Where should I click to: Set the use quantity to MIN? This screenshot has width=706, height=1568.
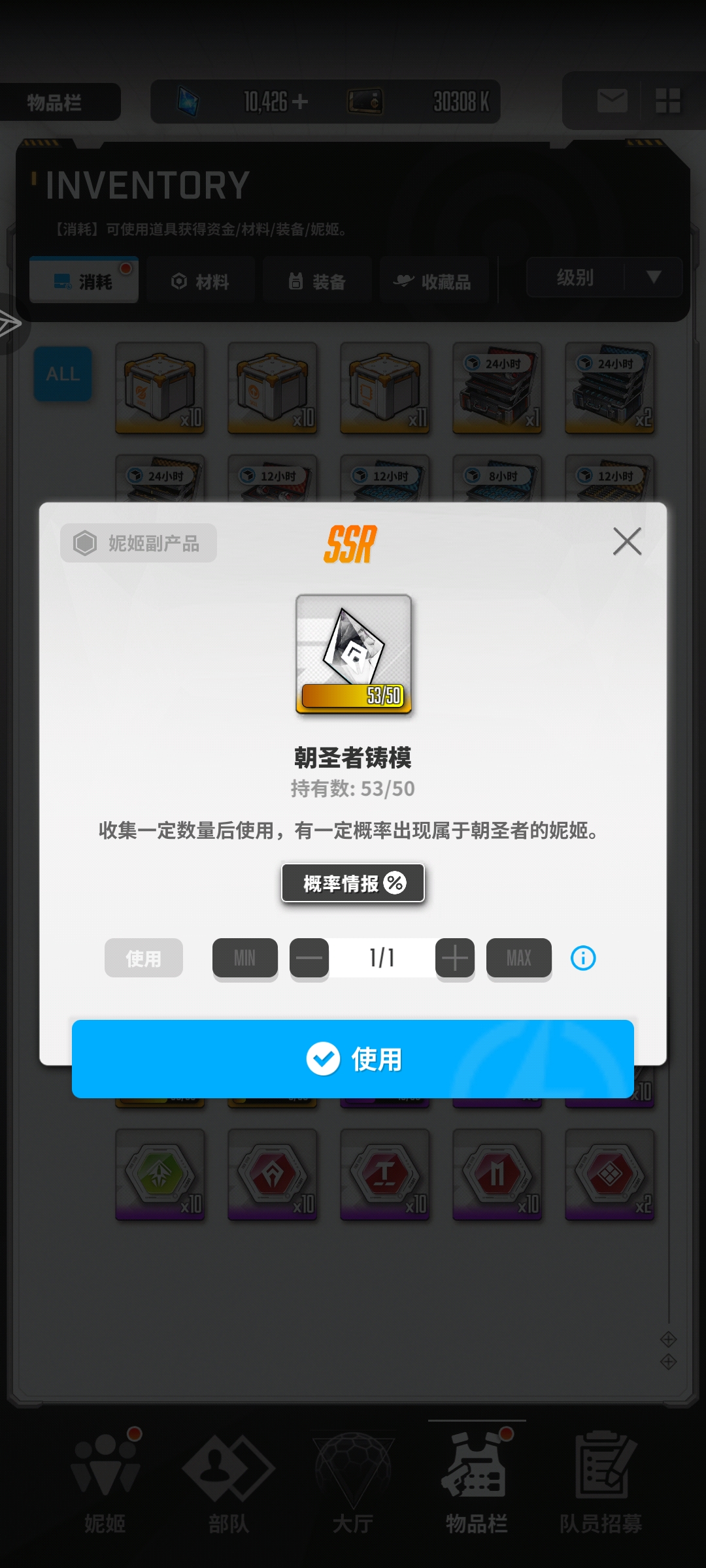[x=245, y=958]
